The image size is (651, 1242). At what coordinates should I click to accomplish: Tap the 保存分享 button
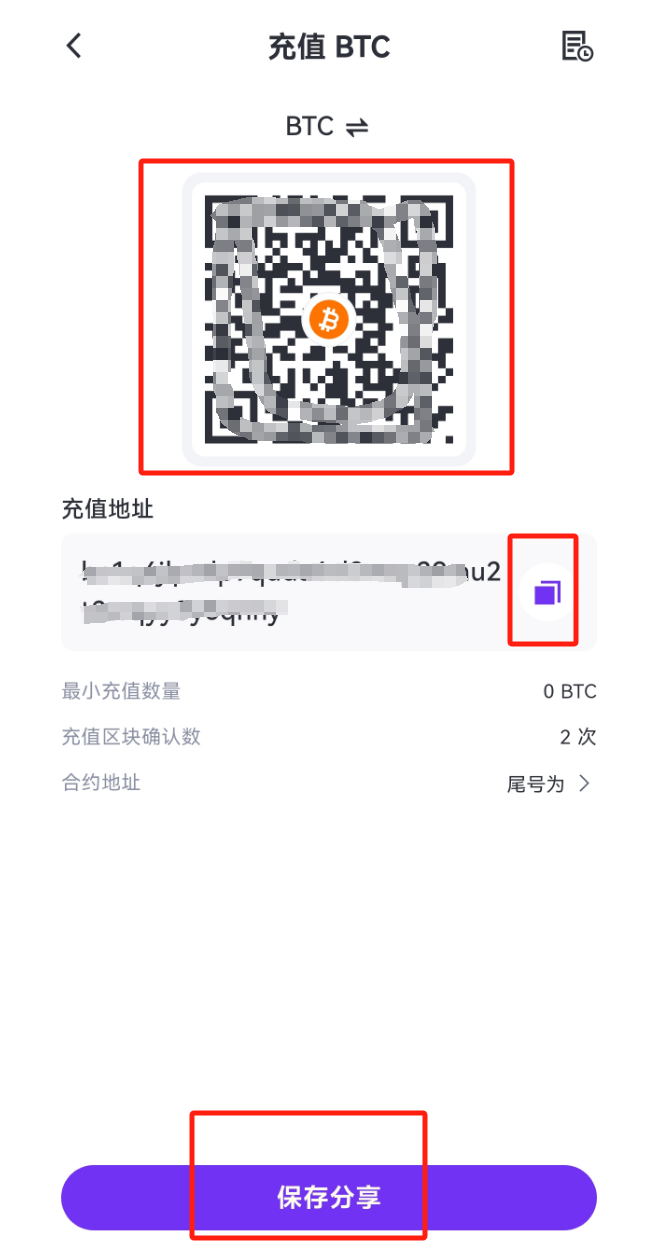click(329, 1197)
